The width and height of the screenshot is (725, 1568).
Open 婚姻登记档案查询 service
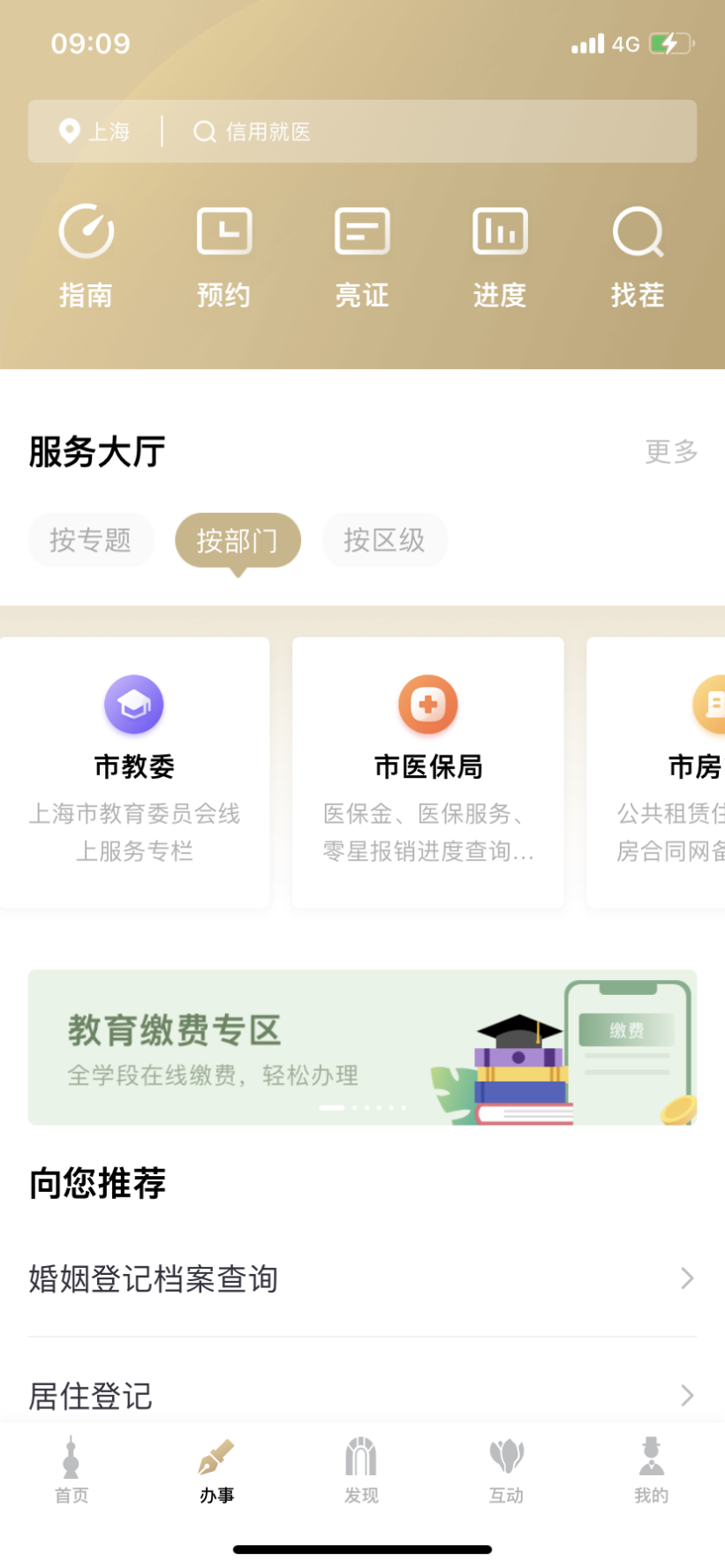click(x=362, y=1278)
